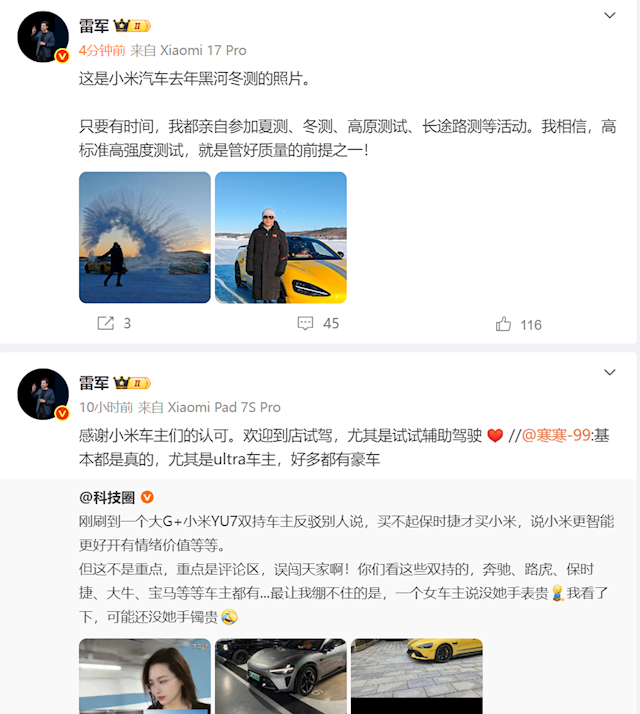Open the @寒寒-99 mention link
Screen dimensions: 640x714
click(557, 436)
